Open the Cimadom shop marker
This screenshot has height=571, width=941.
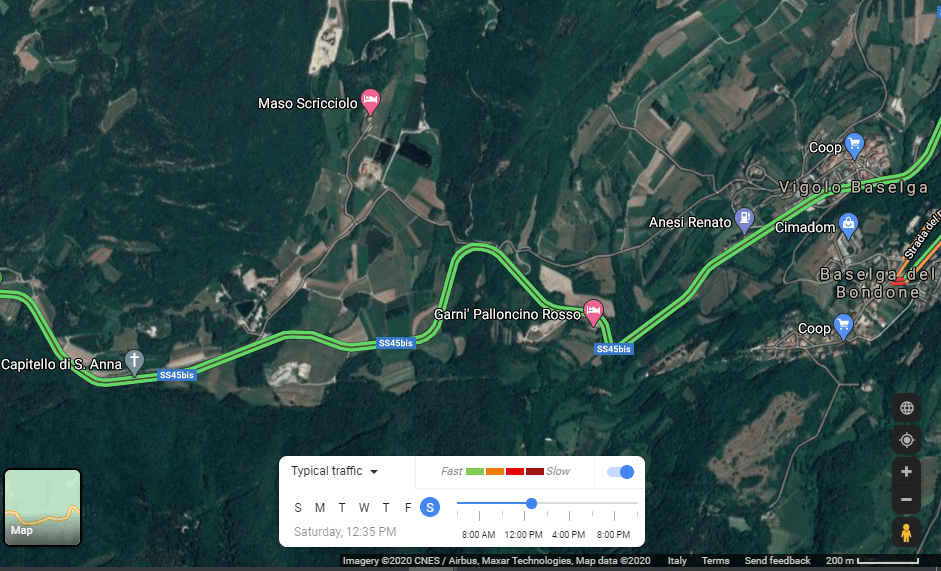tap(848, 222)
